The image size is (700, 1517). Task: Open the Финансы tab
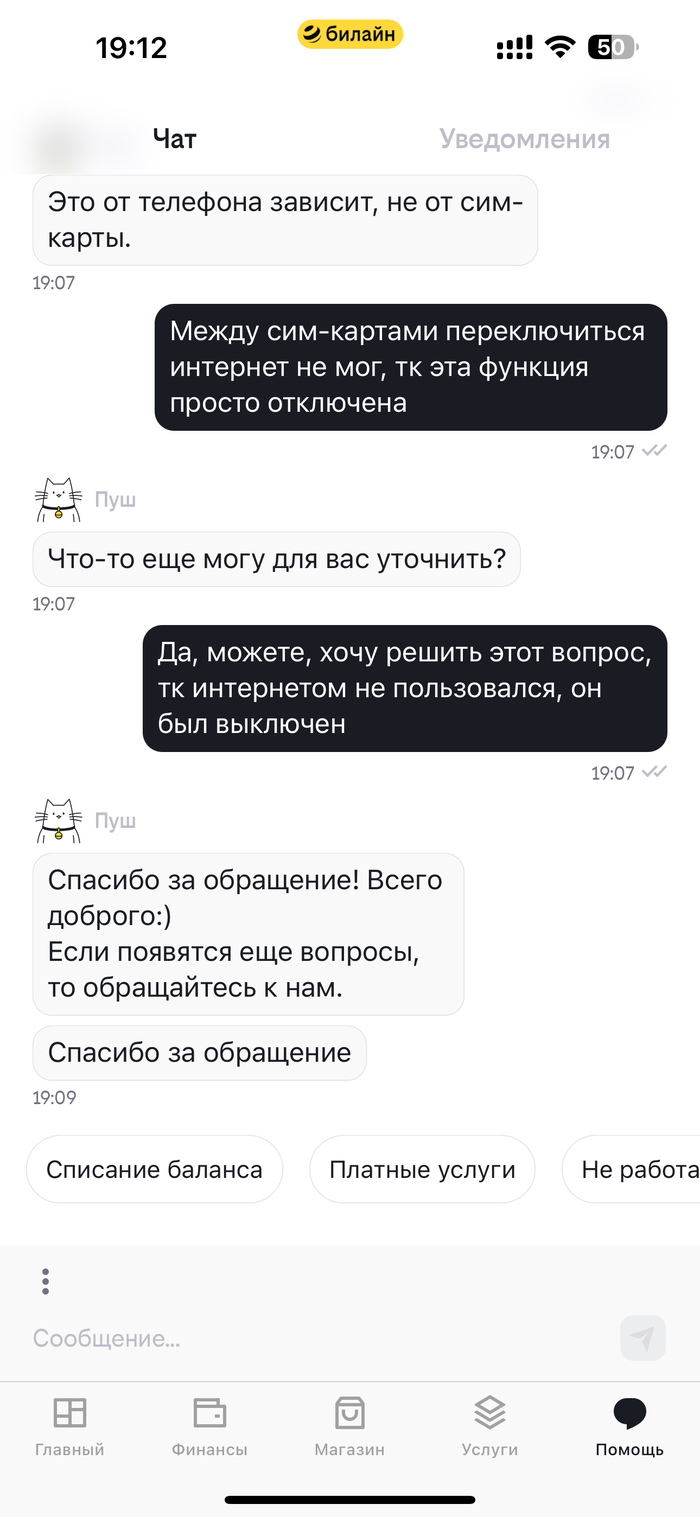pos(209,1426)
